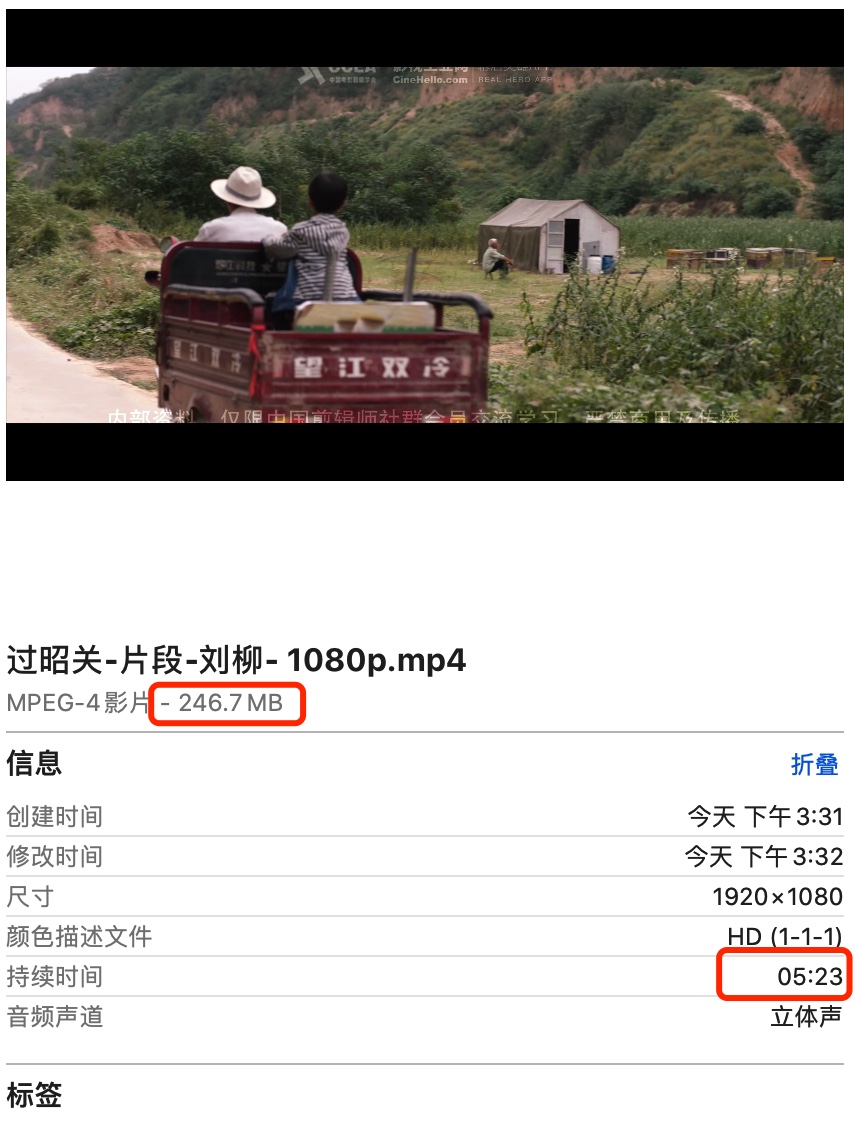Collapse the 信息 section via 折叠
Screen dimensions: 856x1122
coord(814,765)
